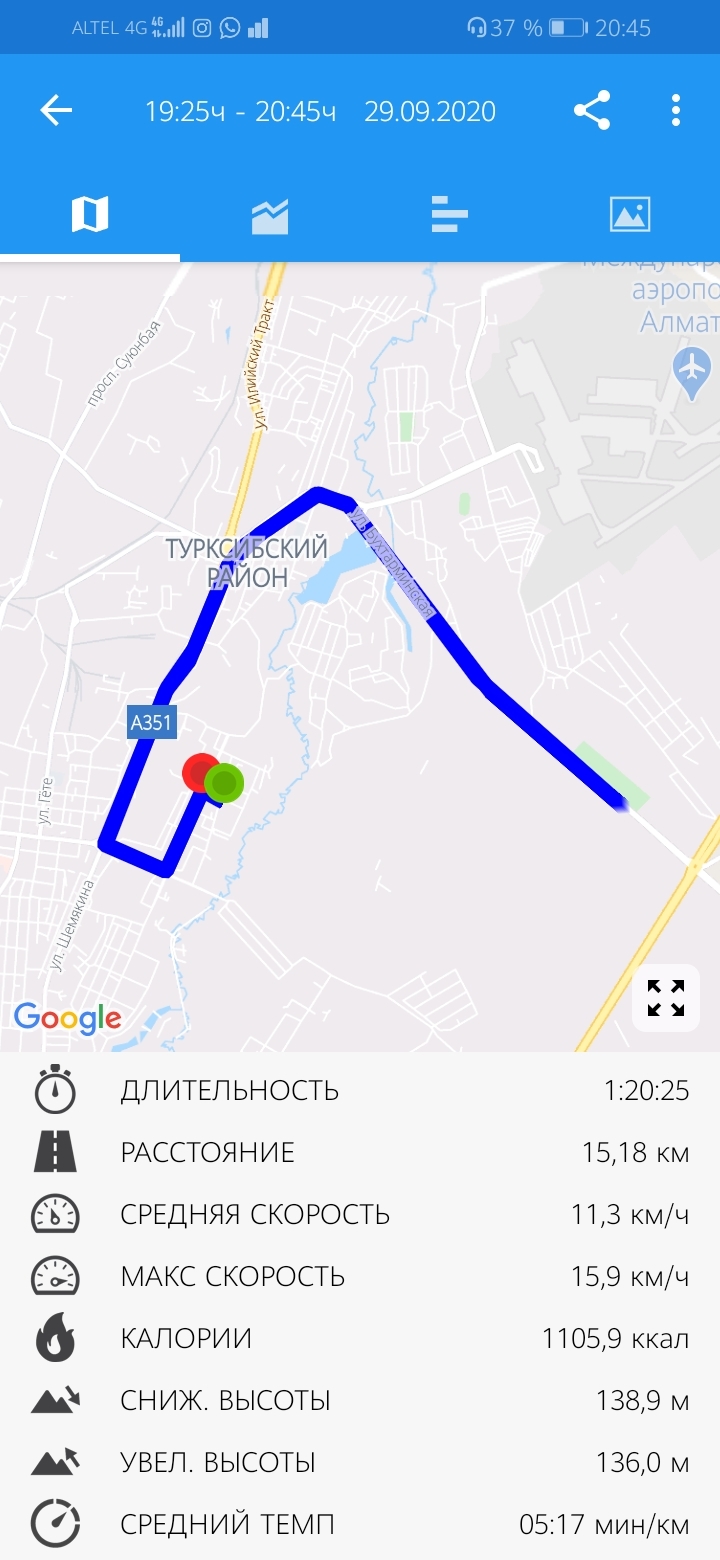This screenshot has height=1560, width=720.
Task: Expand the map to fullscreen
Action: point(665,997)
